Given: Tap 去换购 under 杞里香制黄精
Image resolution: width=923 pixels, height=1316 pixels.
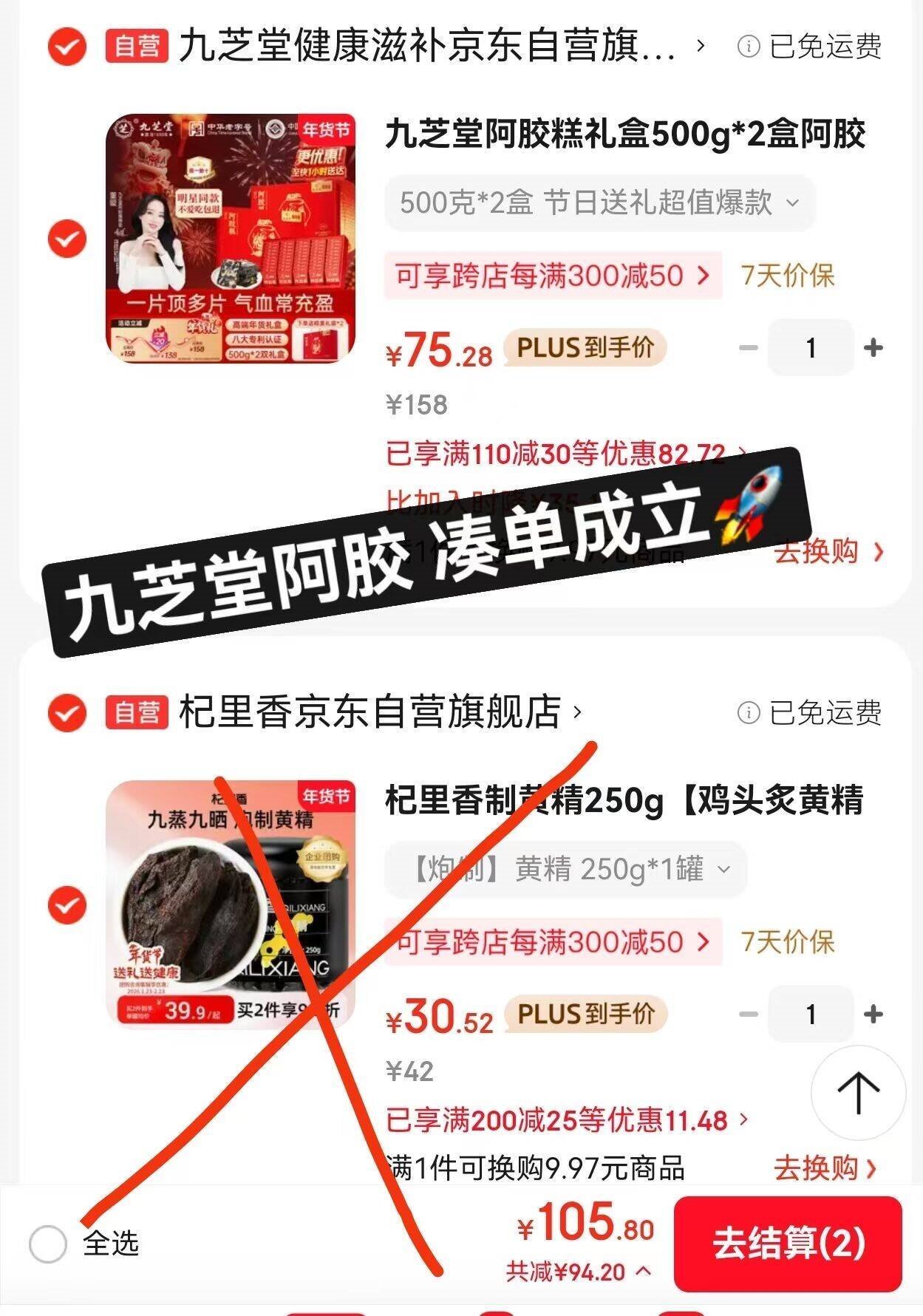Looking at the screenshot, I should (826, 1167).
